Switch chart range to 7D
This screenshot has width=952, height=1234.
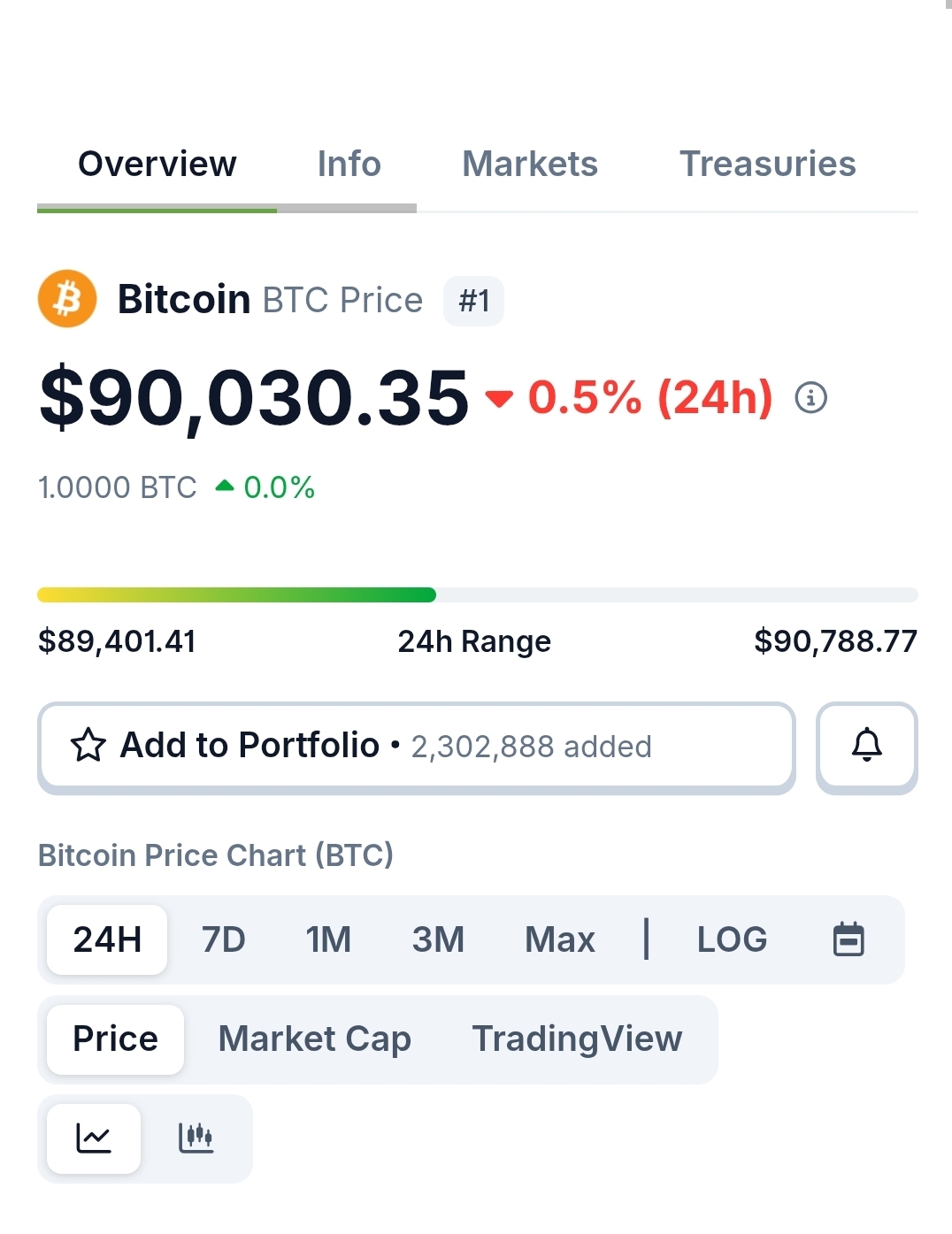click(x=223, y=939)
